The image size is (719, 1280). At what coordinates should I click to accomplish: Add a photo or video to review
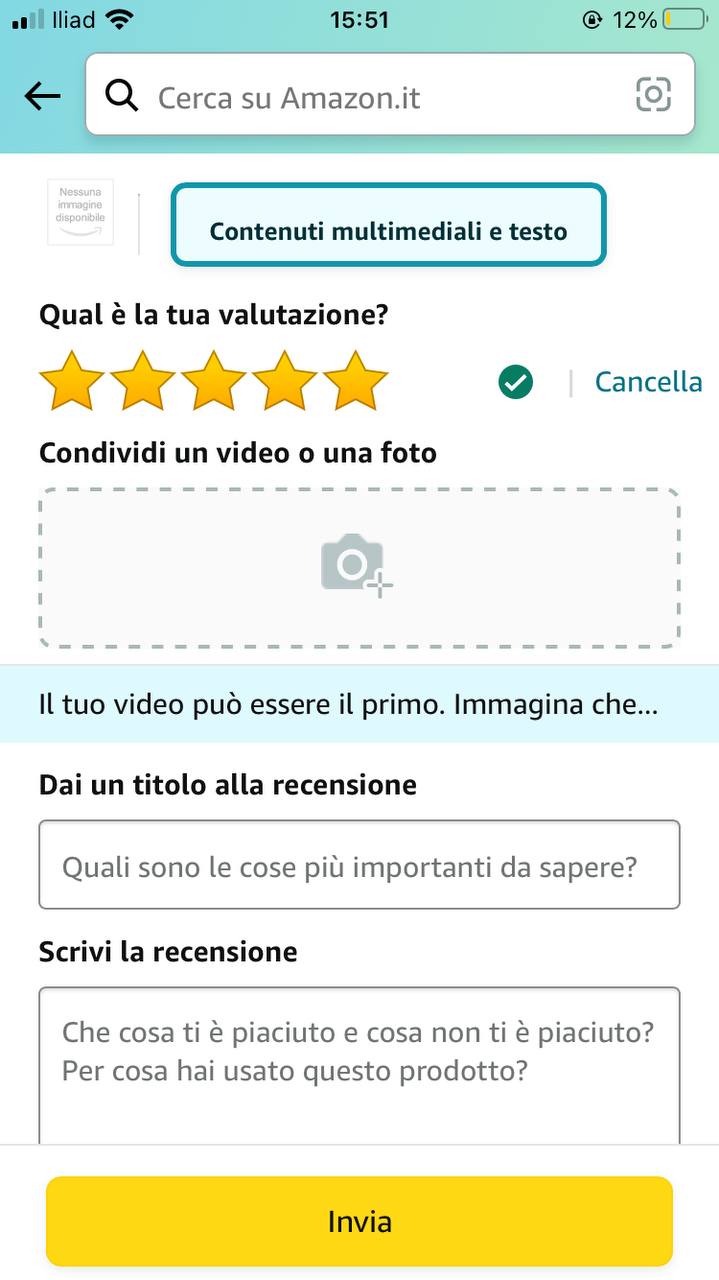click(x=359, y=567)
